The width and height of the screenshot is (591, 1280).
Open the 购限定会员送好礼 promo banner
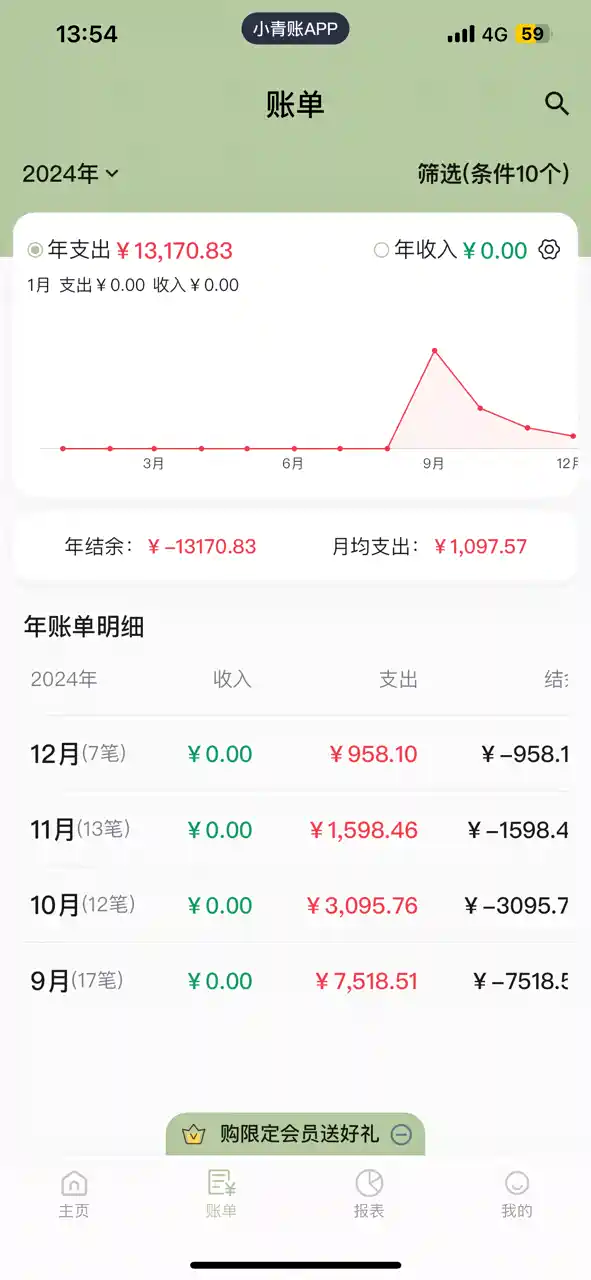(x=280, y=1134)
